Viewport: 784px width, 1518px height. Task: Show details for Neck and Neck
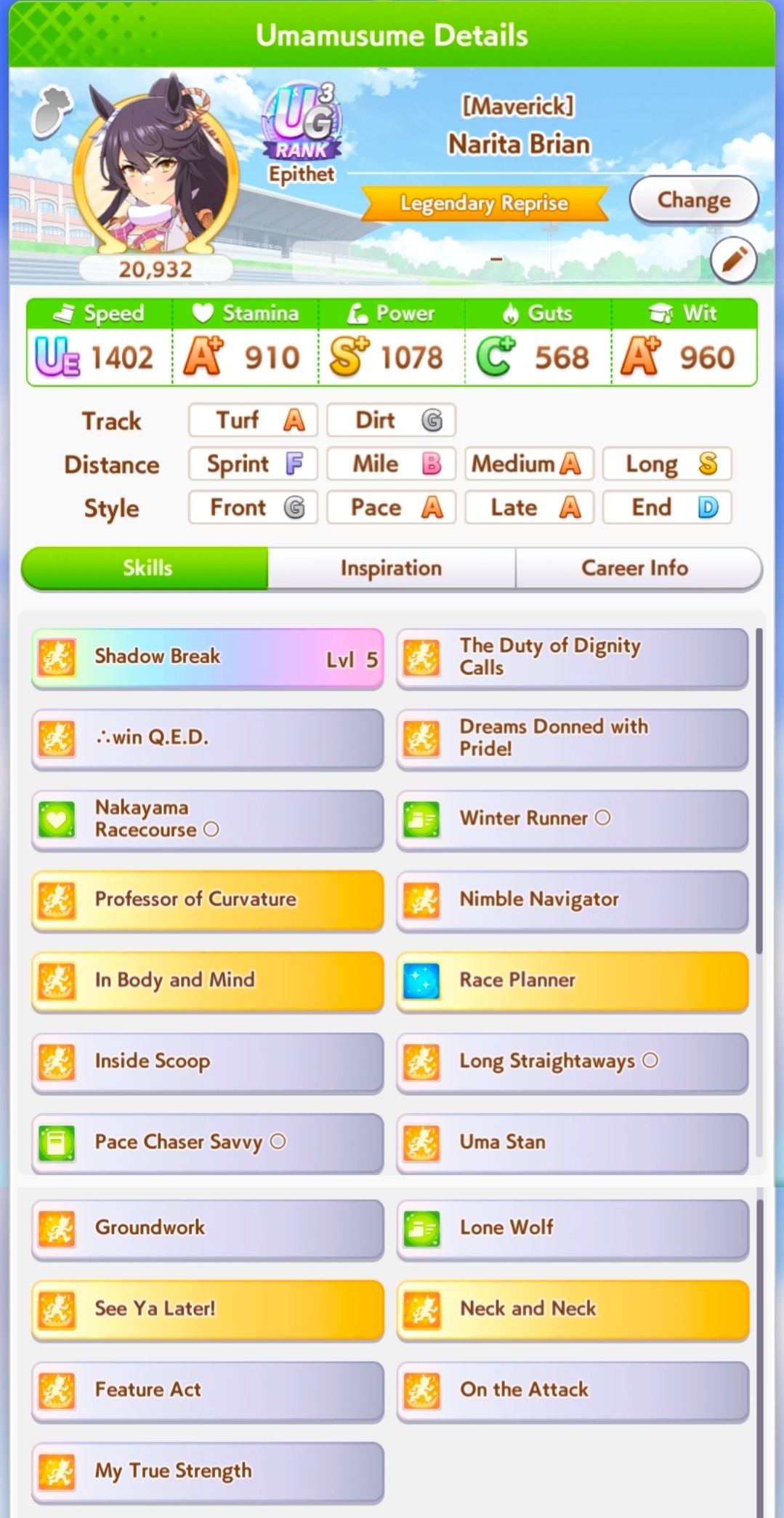tap(573, 1309)
